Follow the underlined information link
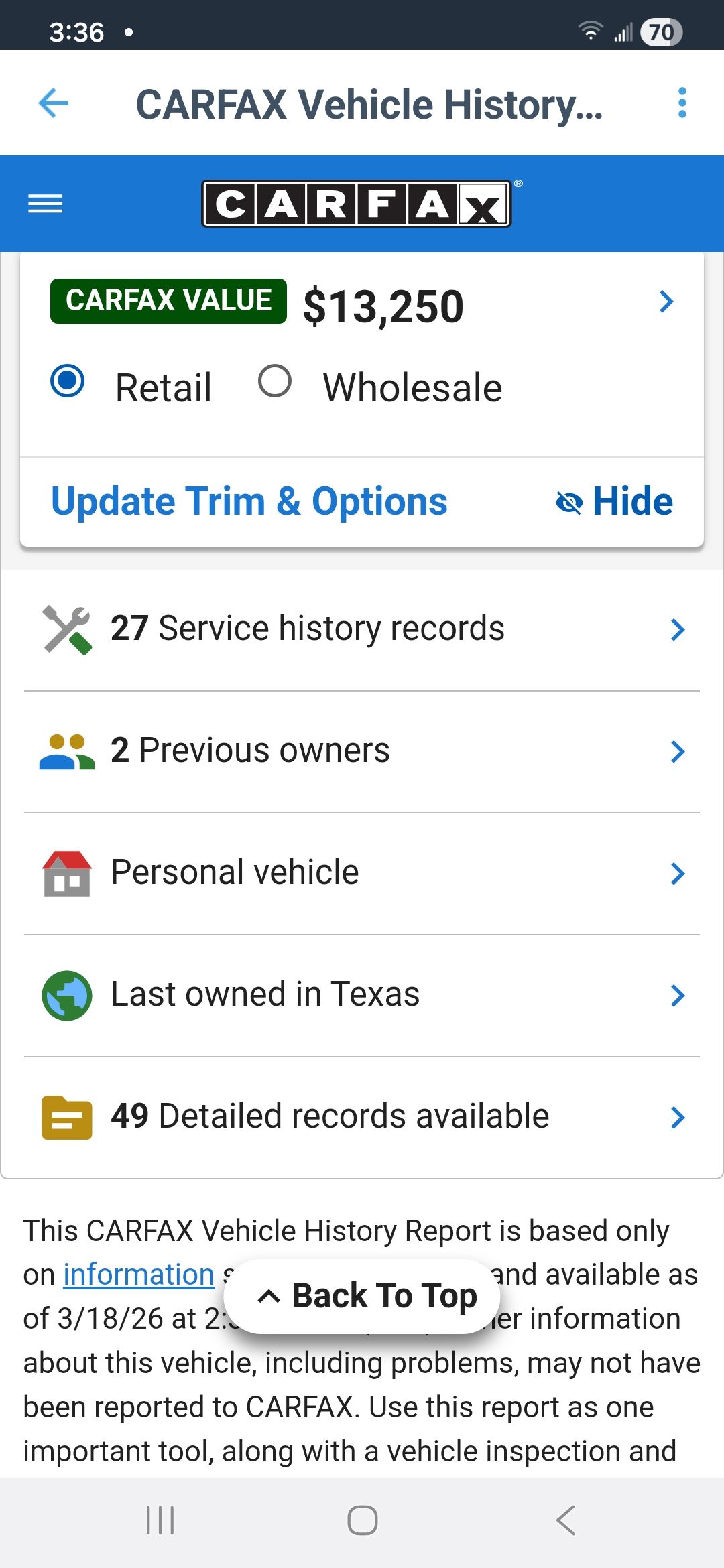Viewport: 724px width, 1568px height. 138,1275
